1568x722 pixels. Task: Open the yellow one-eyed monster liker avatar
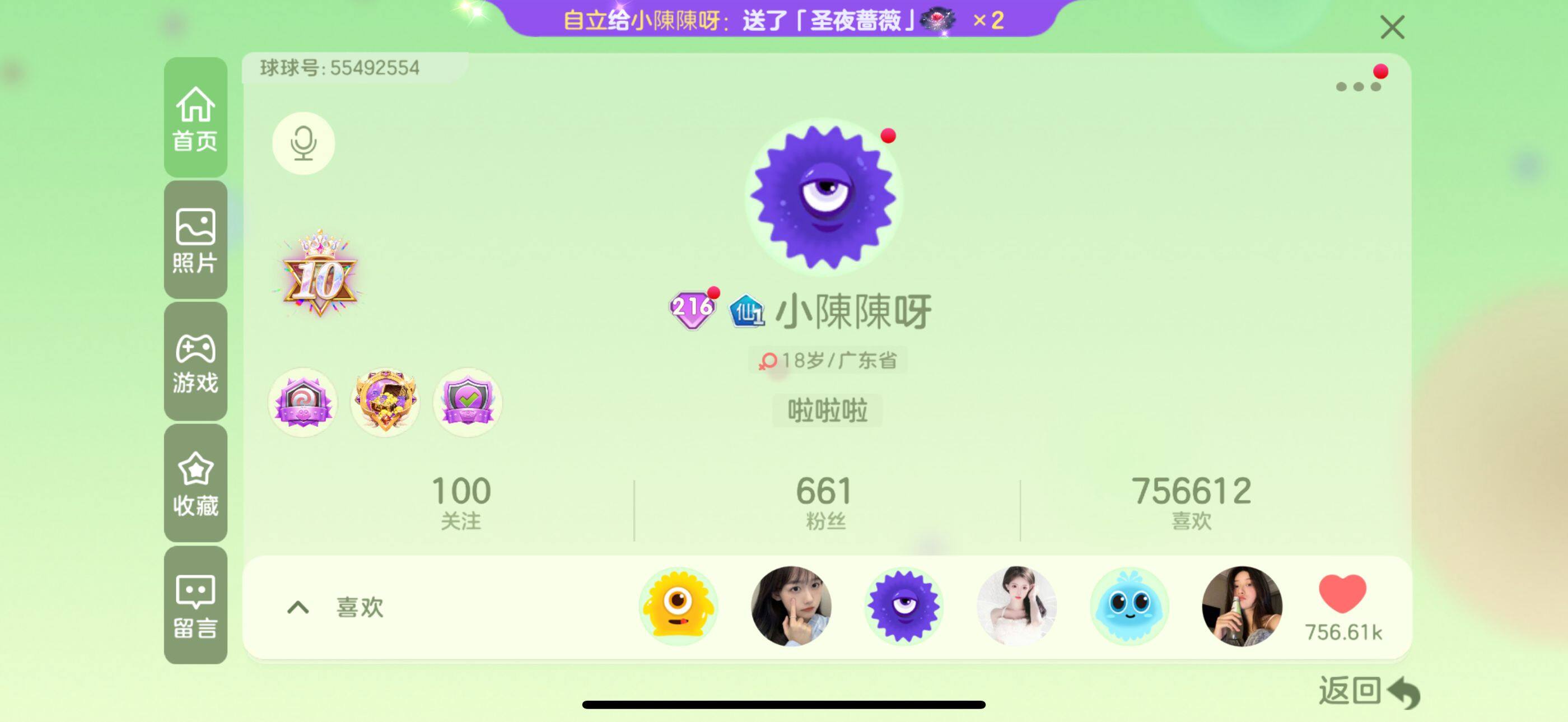point(678,606)
